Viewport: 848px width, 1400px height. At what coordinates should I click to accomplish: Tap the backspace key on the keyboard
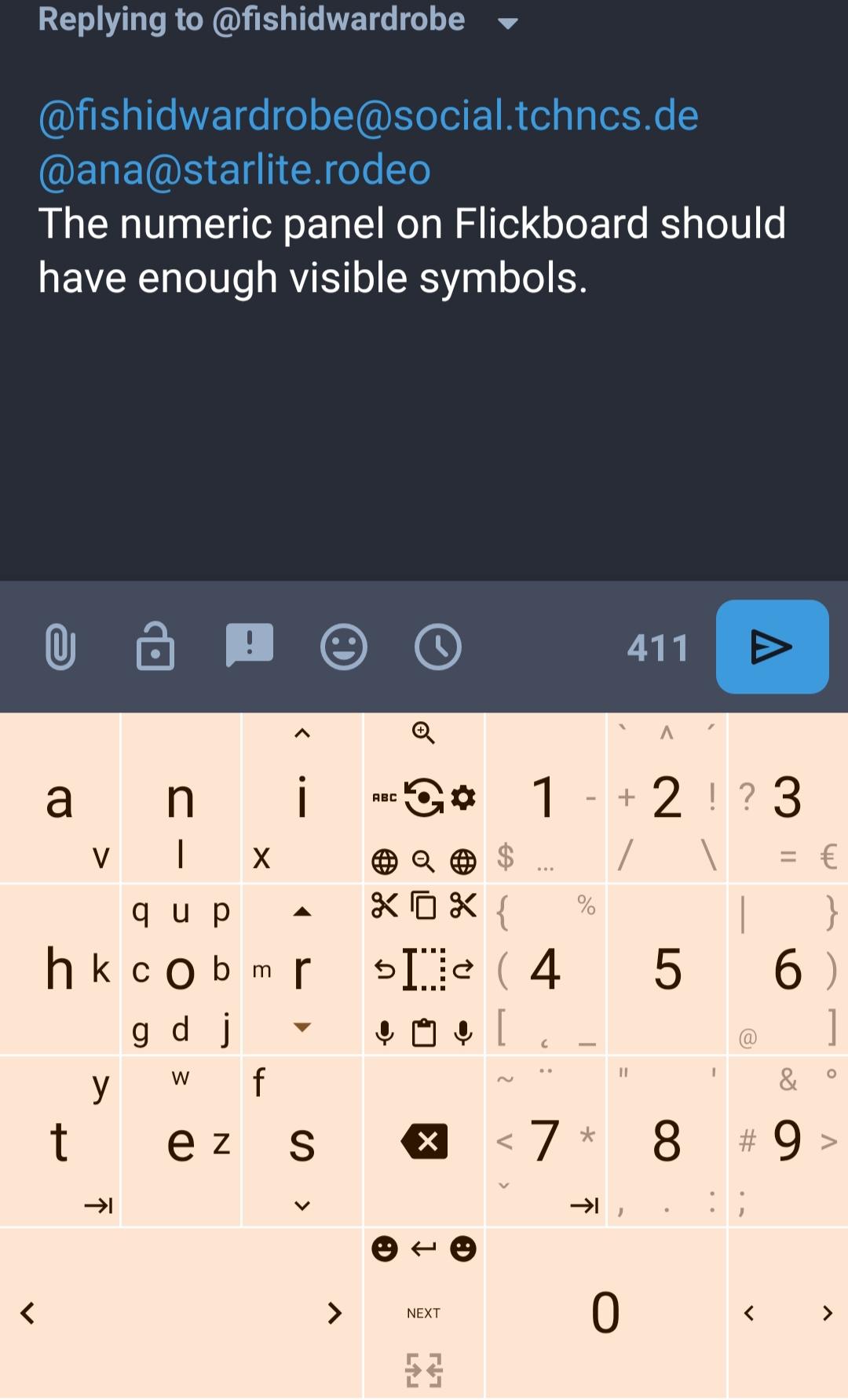[x=424, y=1141]
